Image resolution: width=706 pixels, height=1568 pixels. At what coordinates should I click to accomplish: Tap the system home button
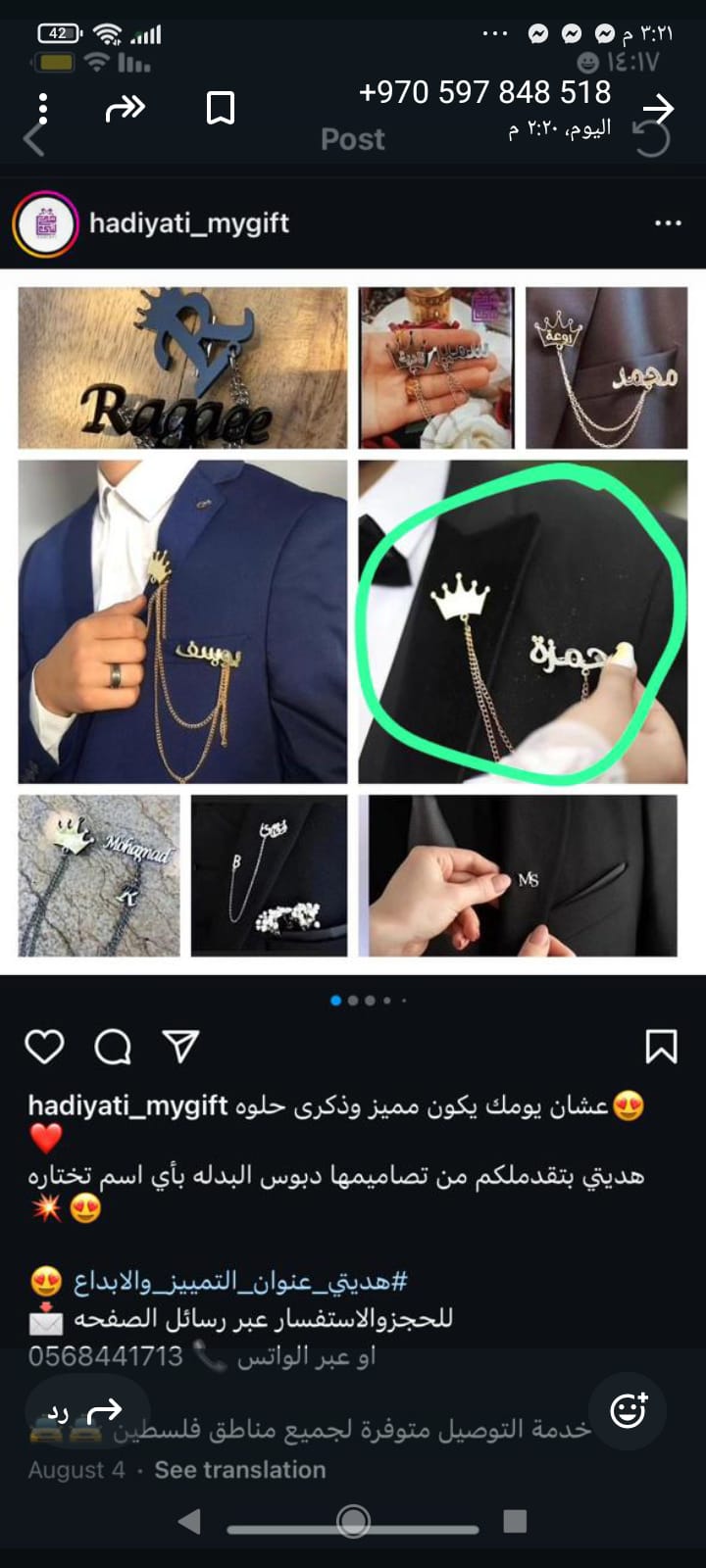click(353, 1521)
